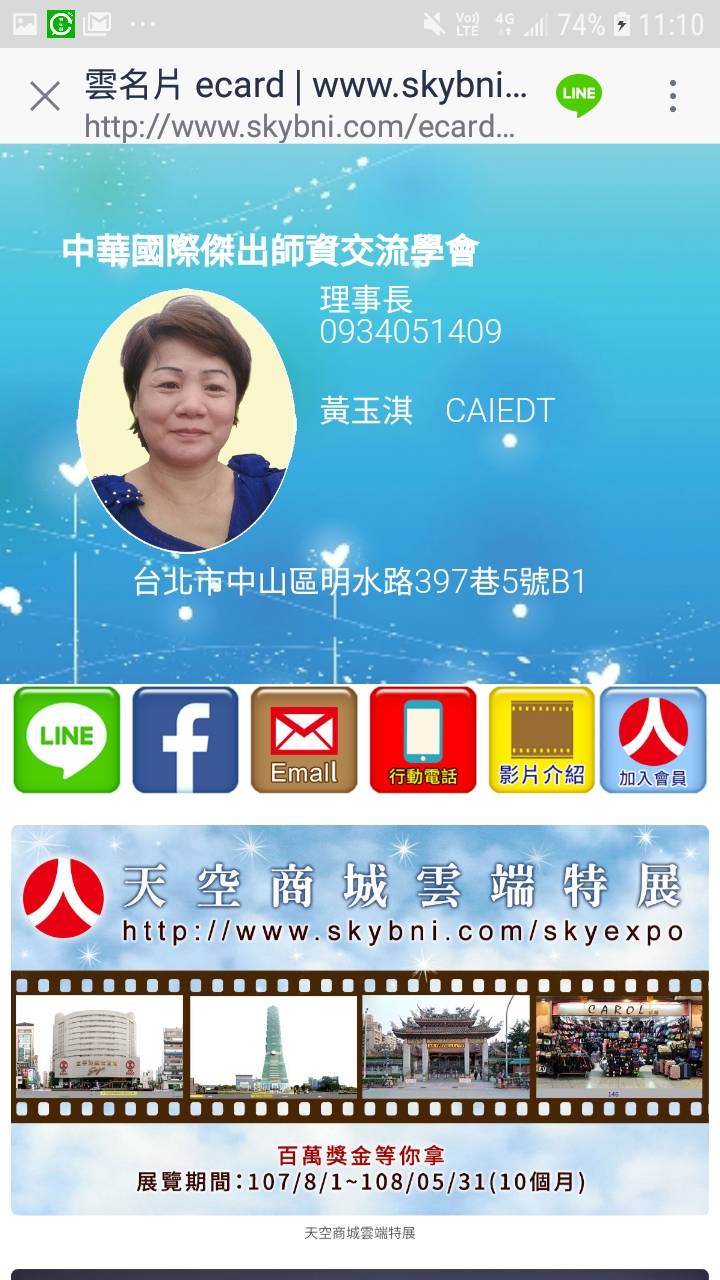Image resolution: width=720 pixels, height=1280 pixels.
Task: Call via 行動電話 button
Action: [423, 740]
